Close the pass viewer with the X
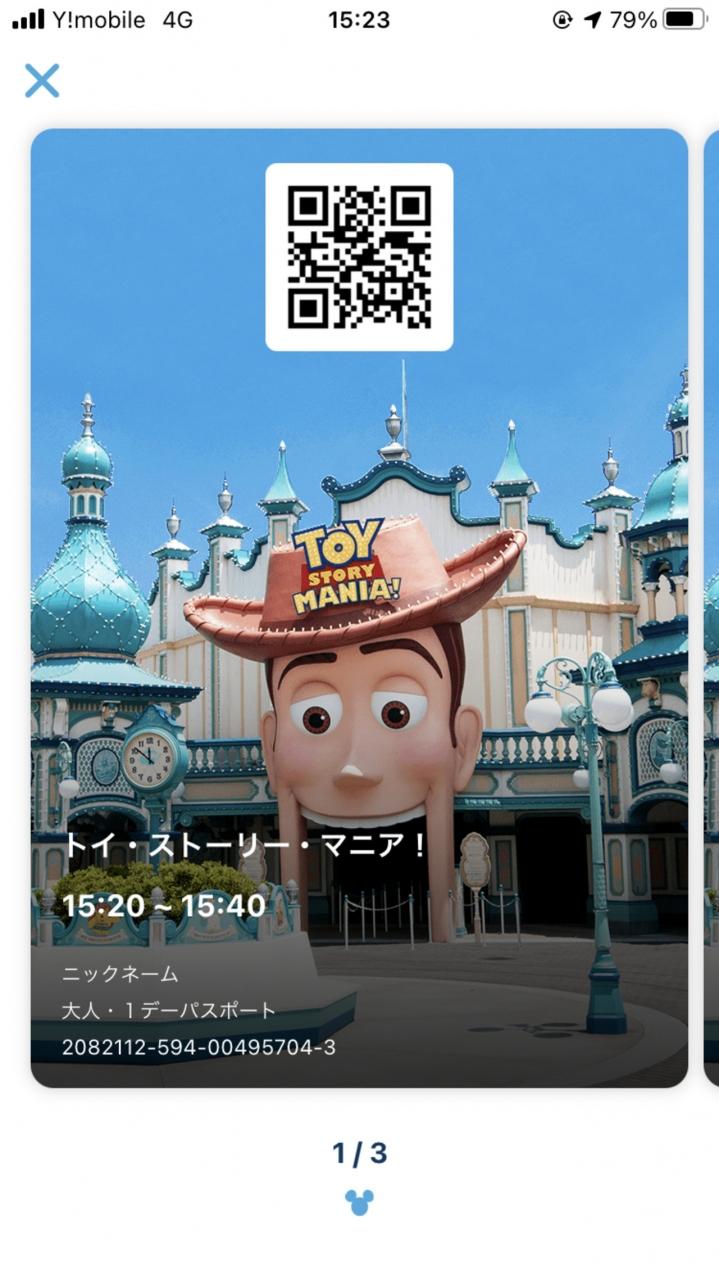The width and height of the screenshot is (719, 1280). [x=42, y=80]
